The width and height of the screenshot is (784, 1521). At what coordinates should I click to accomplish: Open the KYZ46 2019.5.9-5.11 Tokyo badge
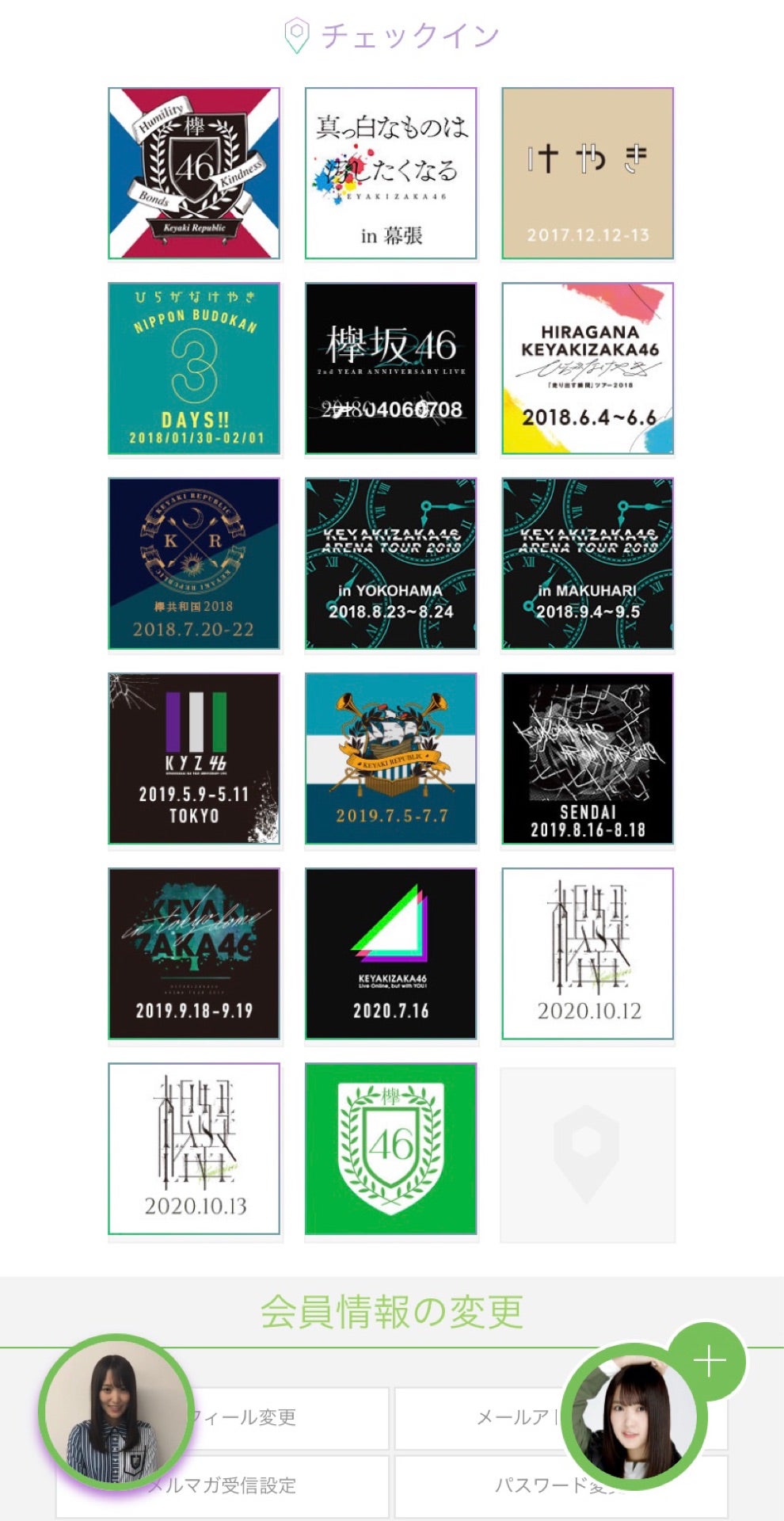pos(194,759)
